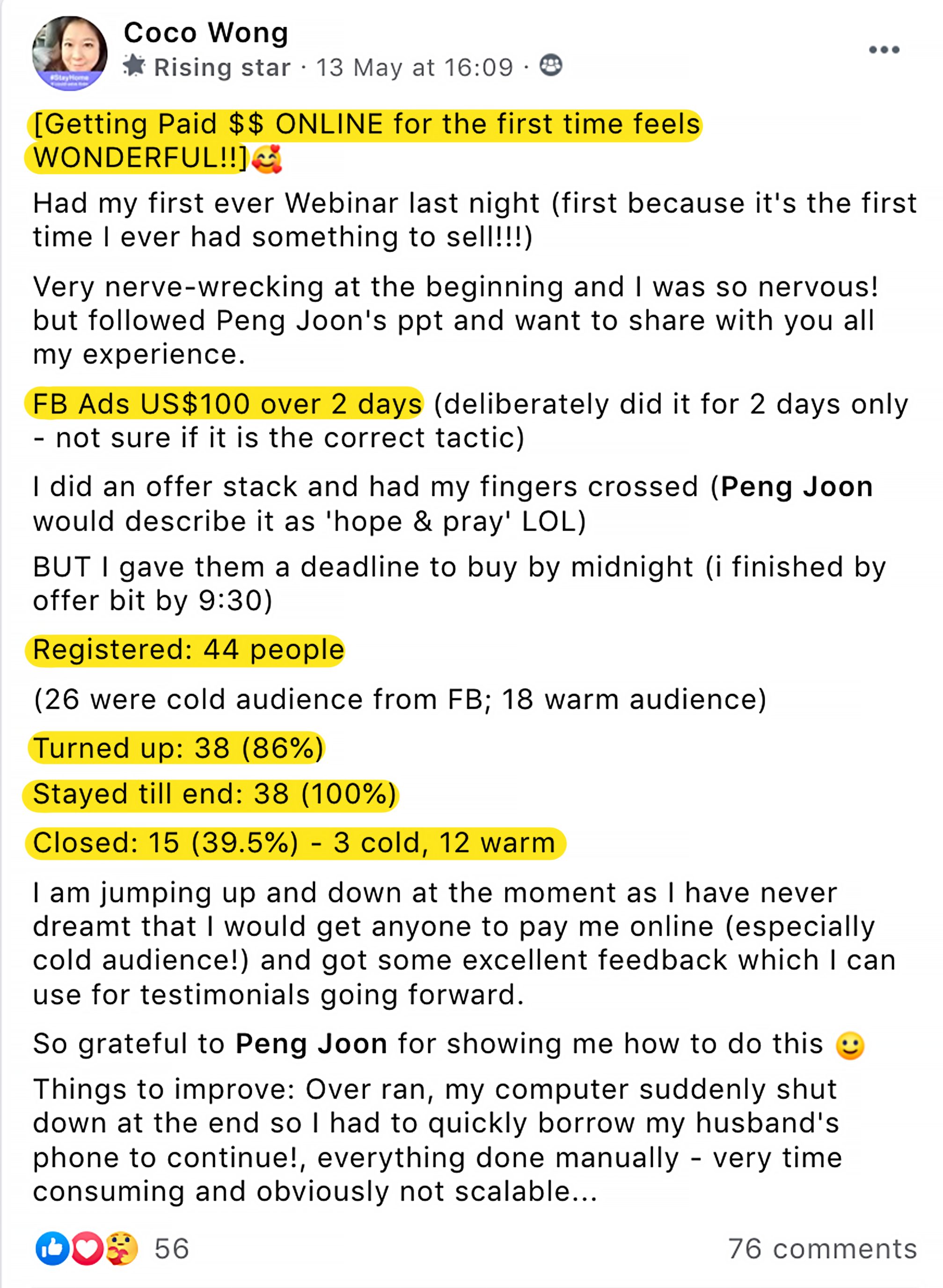Open the Peng Joon mention in the offer stack line
This screenshot has width=943, height=1288.
(x=797, y=488)
